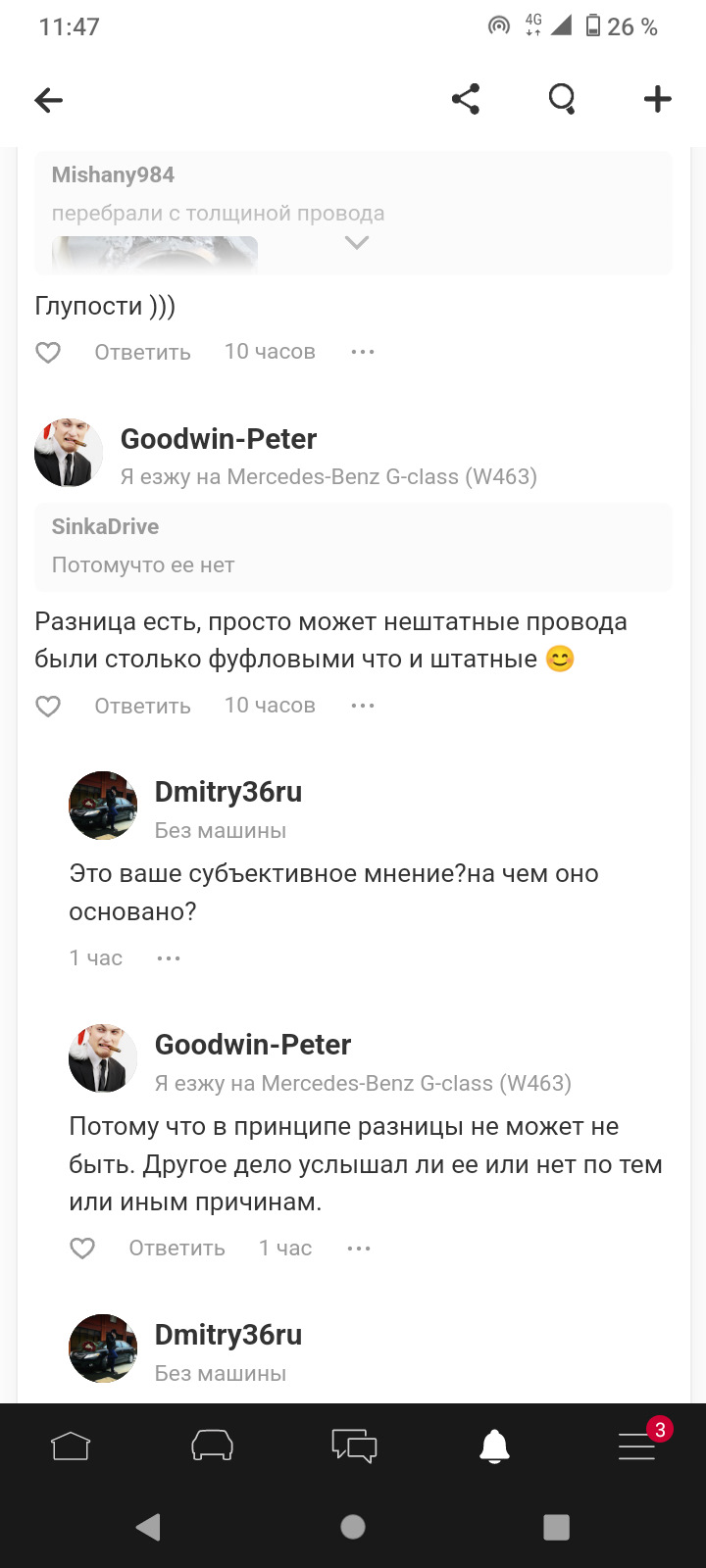The image size is (706, 1568).
Task: Open more options for "Потому что в принципе" comment
Action: [359, 1249]
